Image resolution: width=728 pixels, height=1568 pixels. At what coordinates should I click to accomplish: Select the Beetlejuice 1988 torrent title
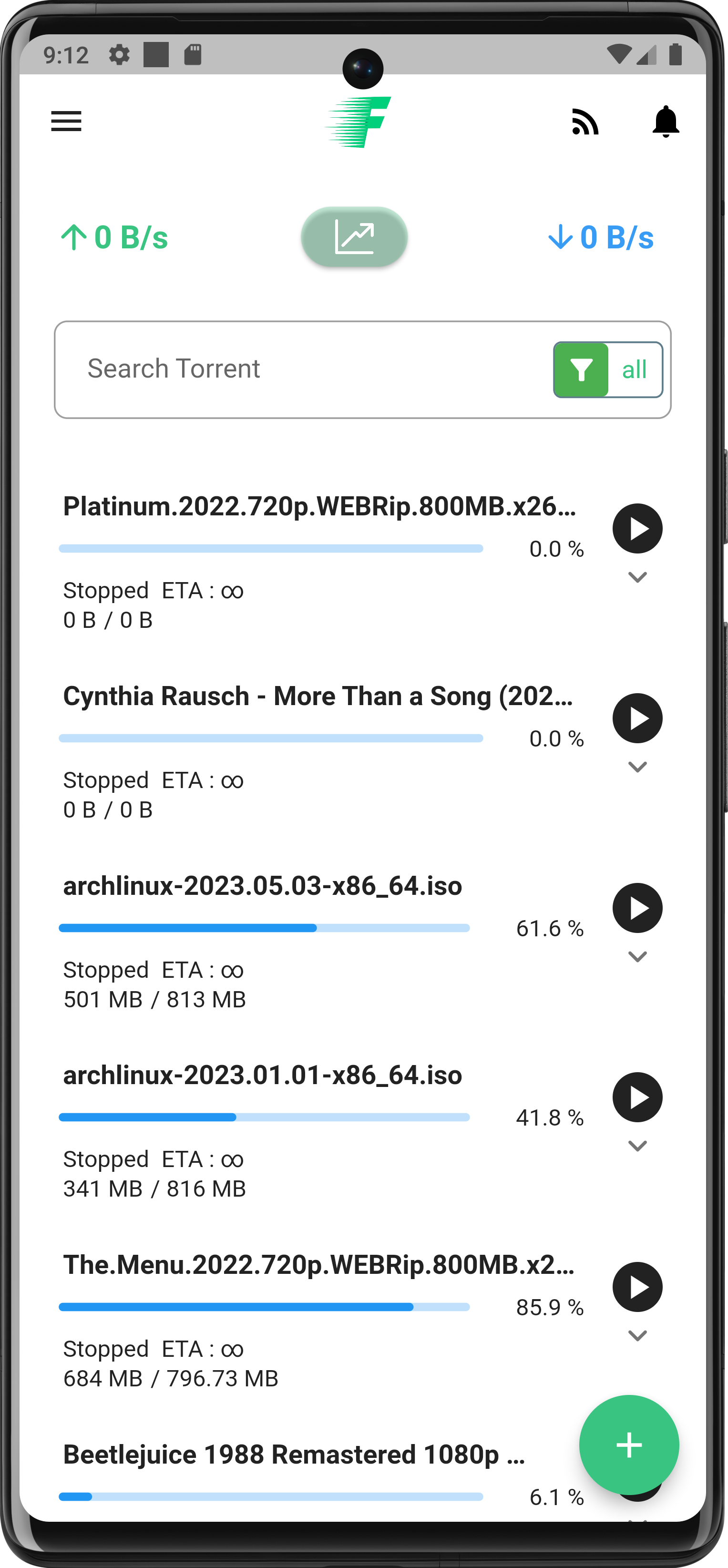297,1455
